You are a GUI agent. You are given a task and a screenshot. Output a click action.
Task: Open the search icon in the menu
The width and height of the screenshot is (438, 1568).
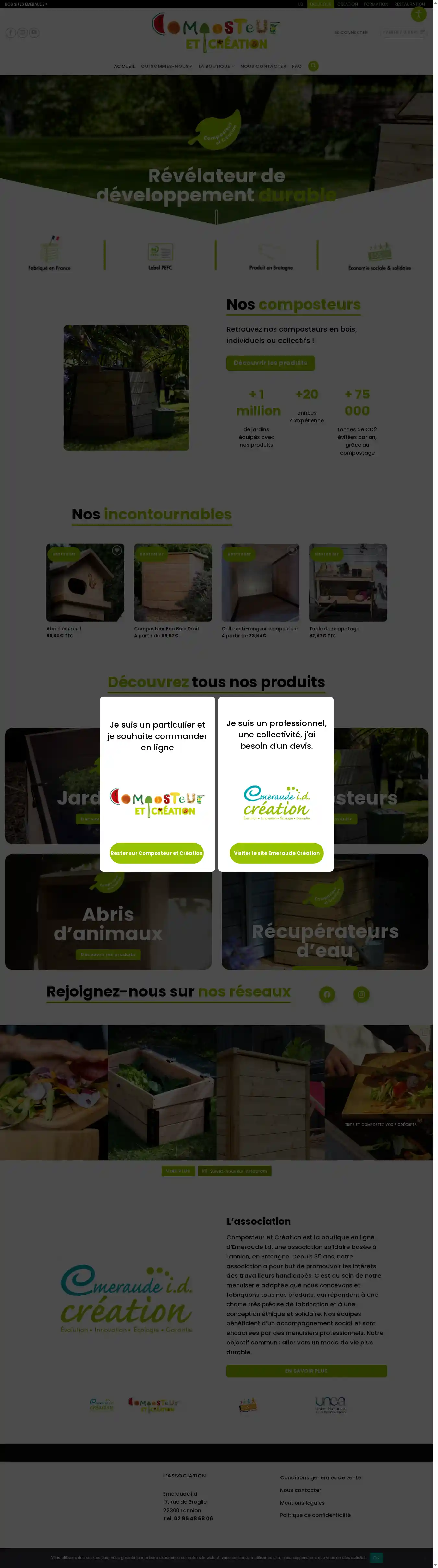pos(313,66)
